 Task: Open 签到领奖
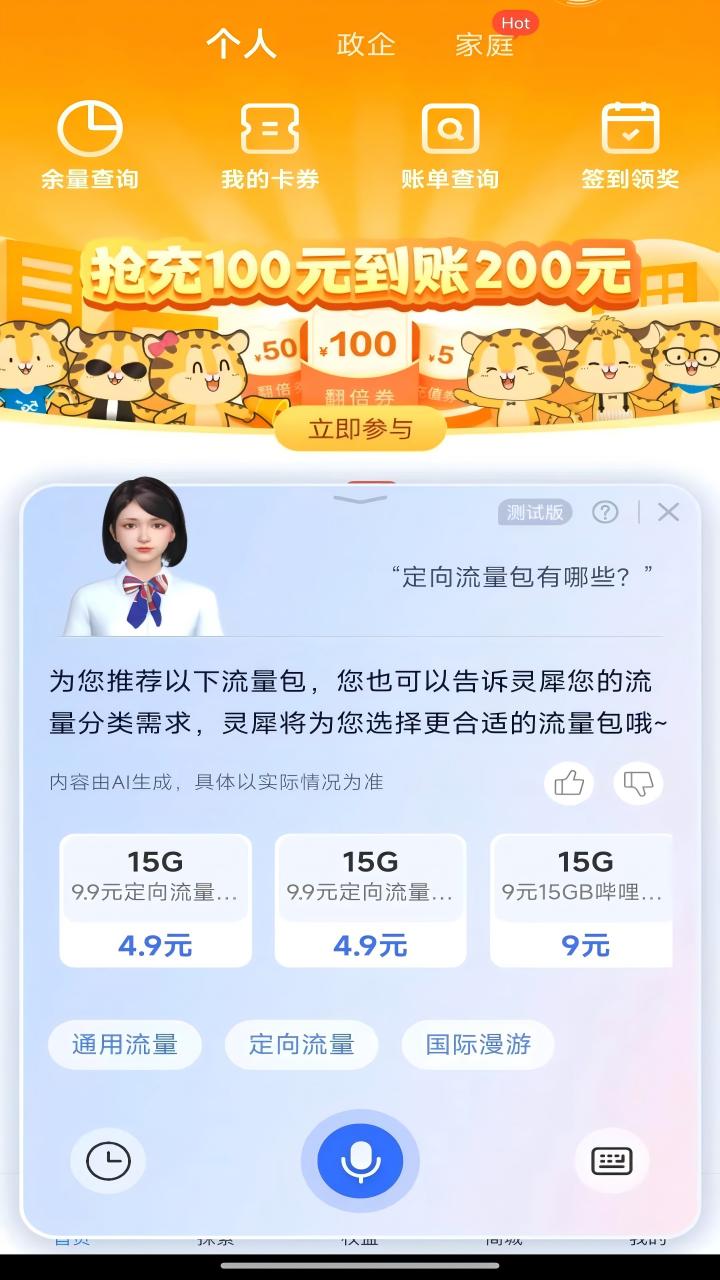(630, 146)
